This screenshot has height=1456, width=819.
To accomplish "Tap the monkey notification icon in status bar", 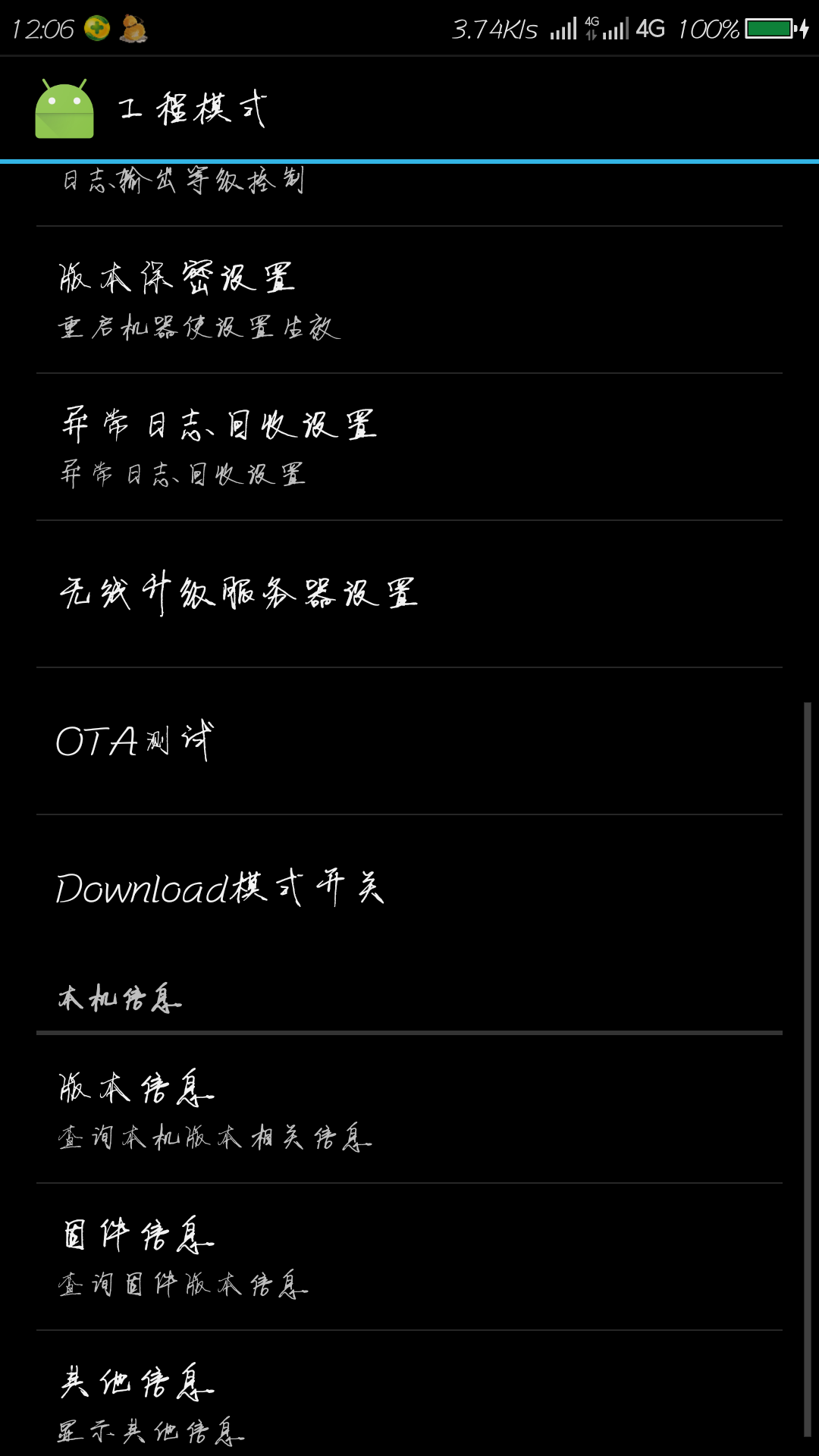I will tap(133, 28).
